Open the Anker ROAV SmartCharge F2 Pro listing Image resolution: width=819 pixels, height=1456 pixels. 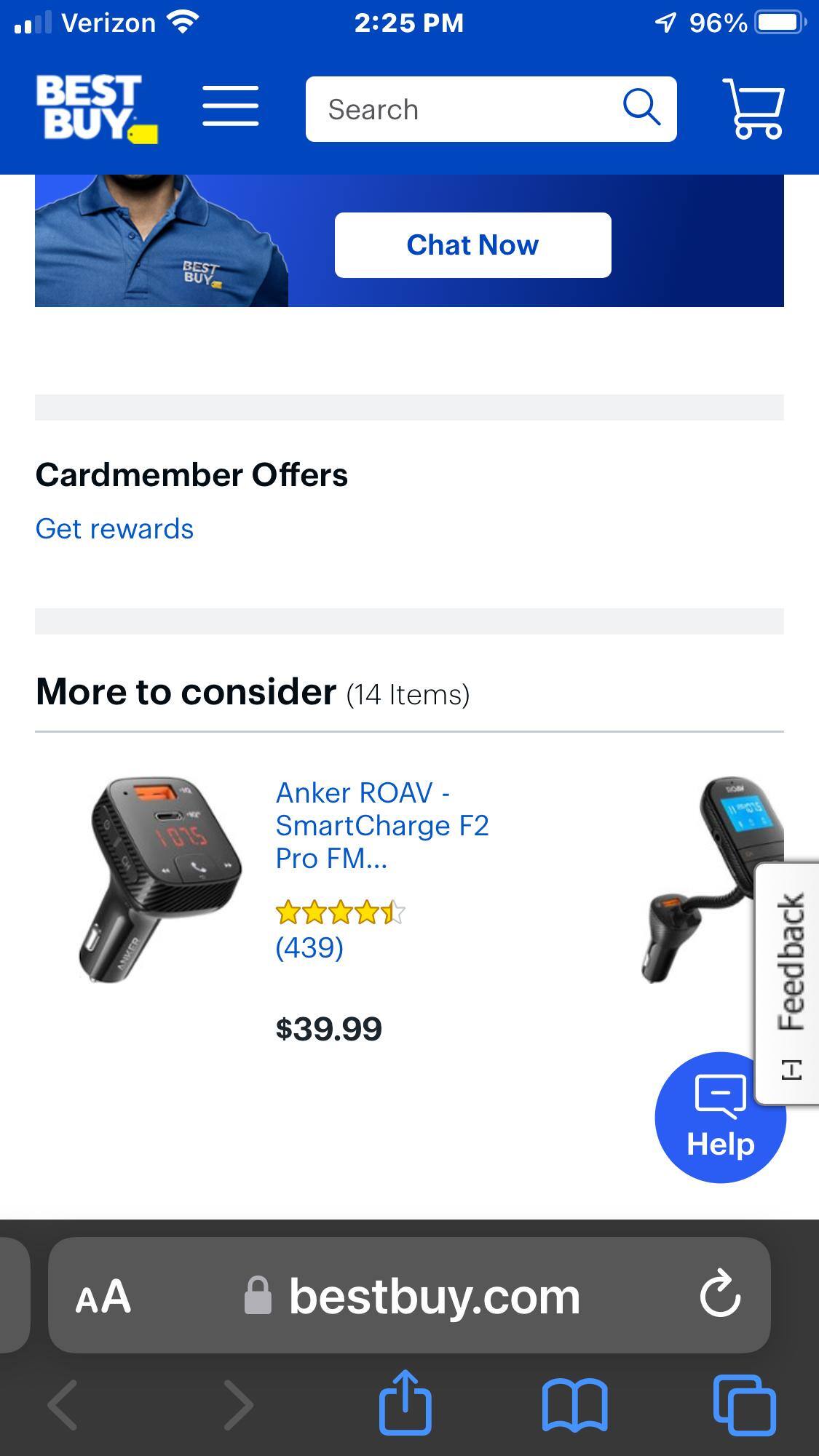(x=382, y=824)
